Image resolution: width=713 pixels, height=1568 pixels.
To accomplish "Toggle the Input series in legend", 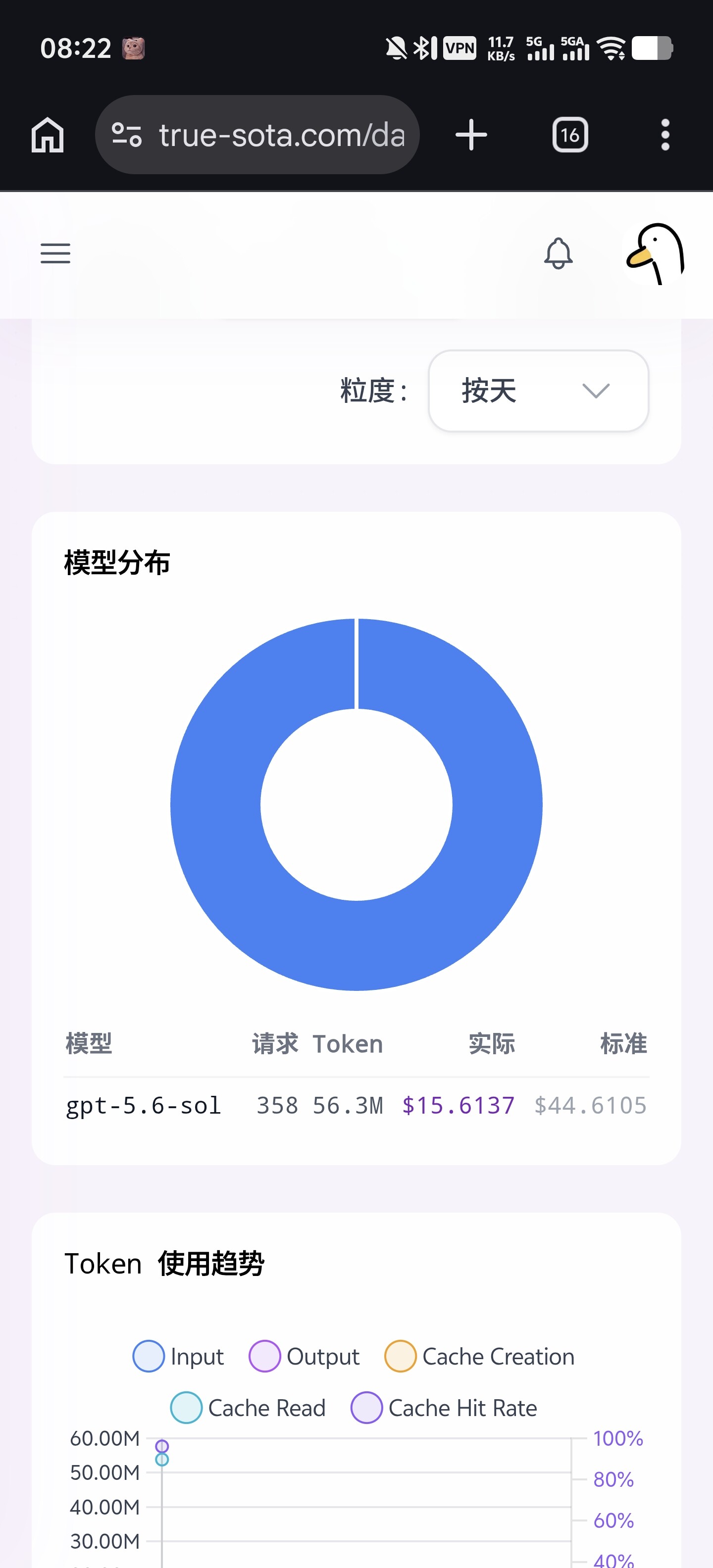I will click(x=178, y=1356).
